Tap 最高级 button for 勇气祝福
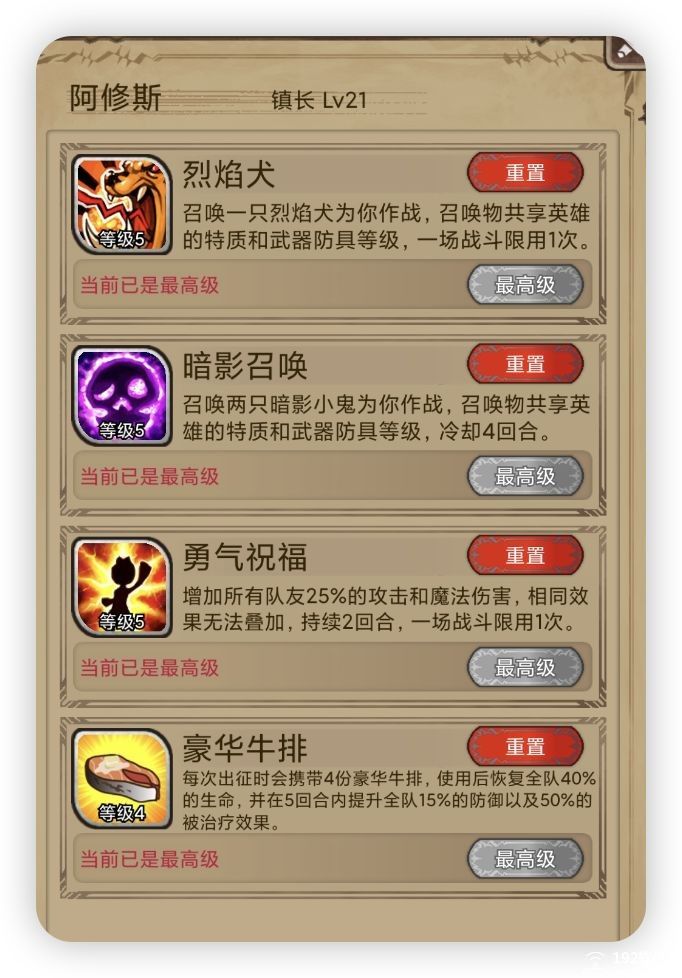682x978 pixels. click(525, 668)
